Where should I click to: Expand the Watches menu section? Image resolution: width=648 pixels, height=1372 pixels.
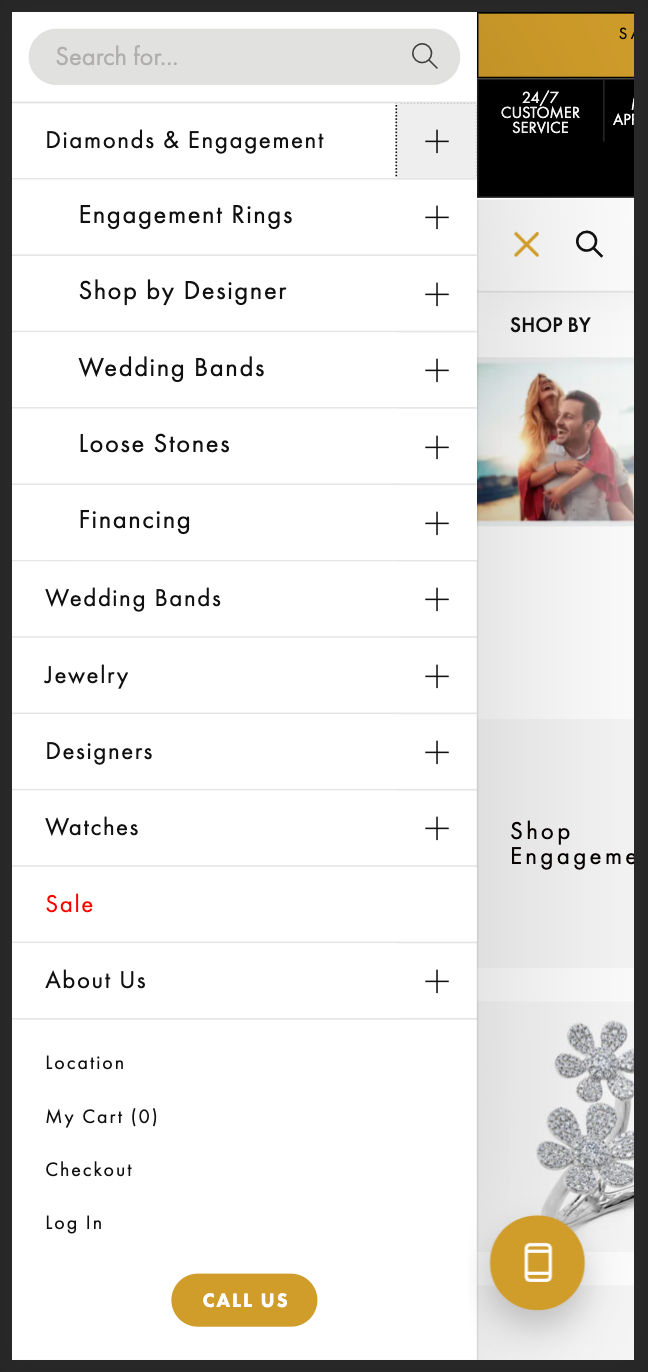point(437,828)
